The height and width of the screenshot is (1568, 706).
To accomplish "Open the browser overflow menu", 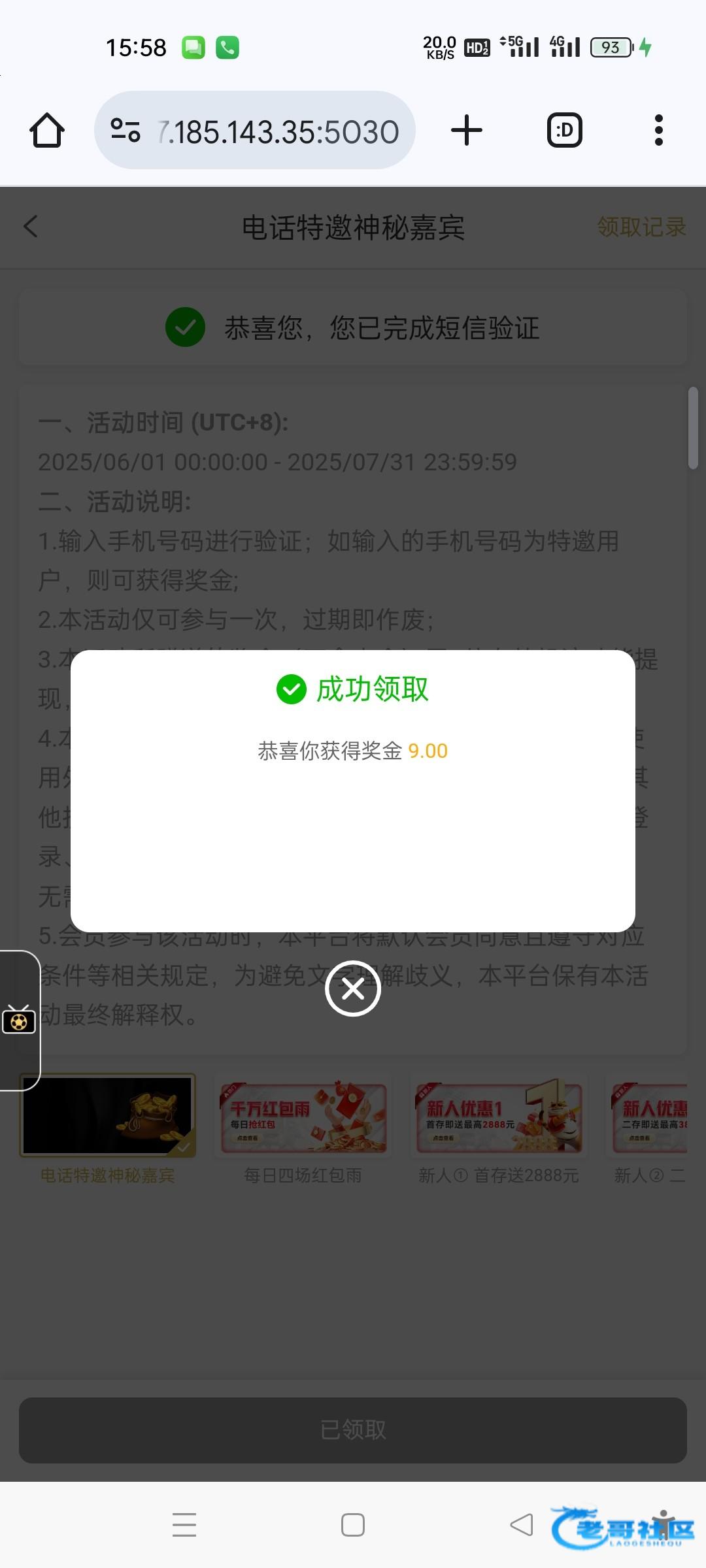I will click(658, 131).
